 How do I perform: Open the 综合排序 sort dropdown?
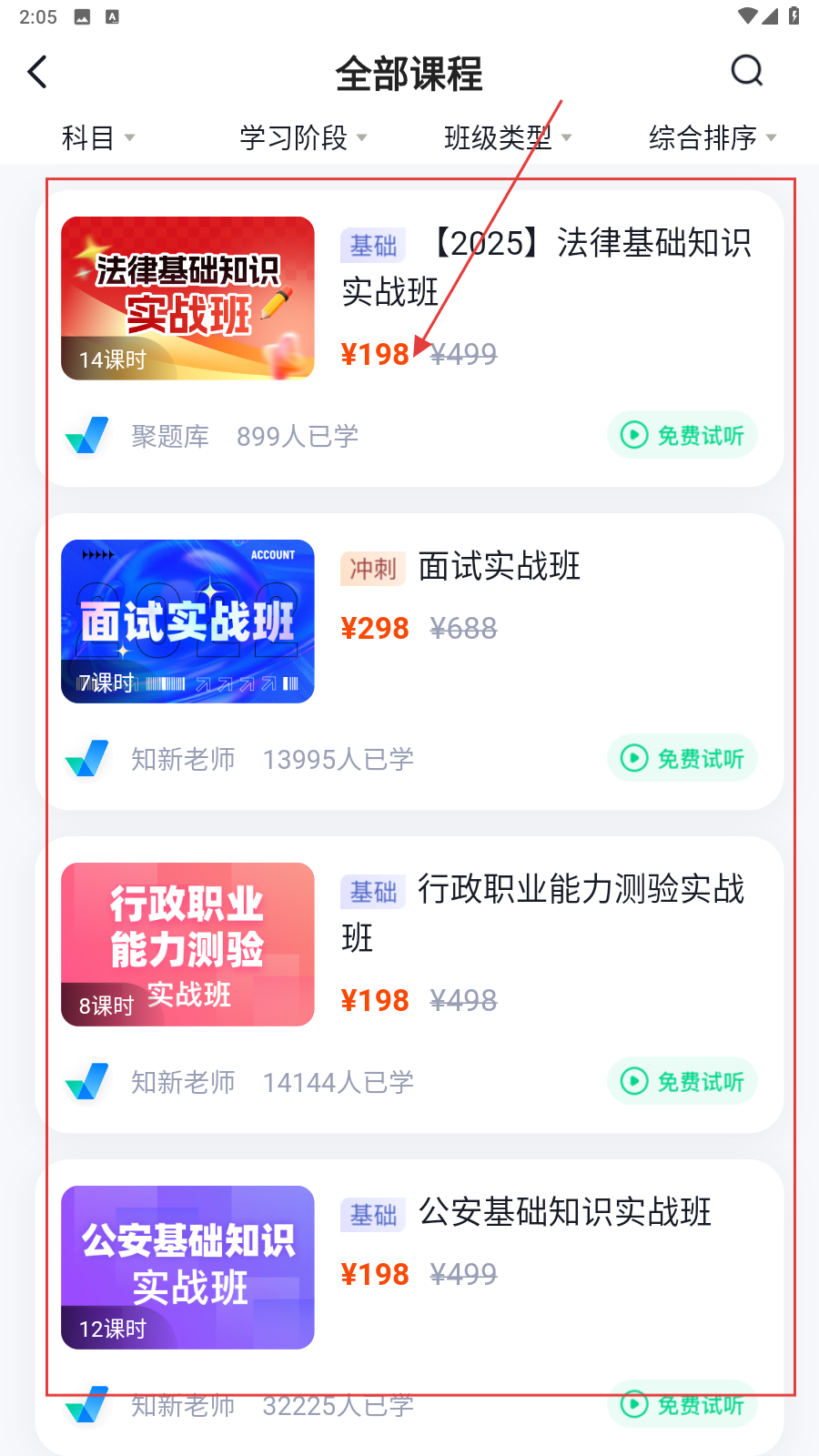click(712, 138)
